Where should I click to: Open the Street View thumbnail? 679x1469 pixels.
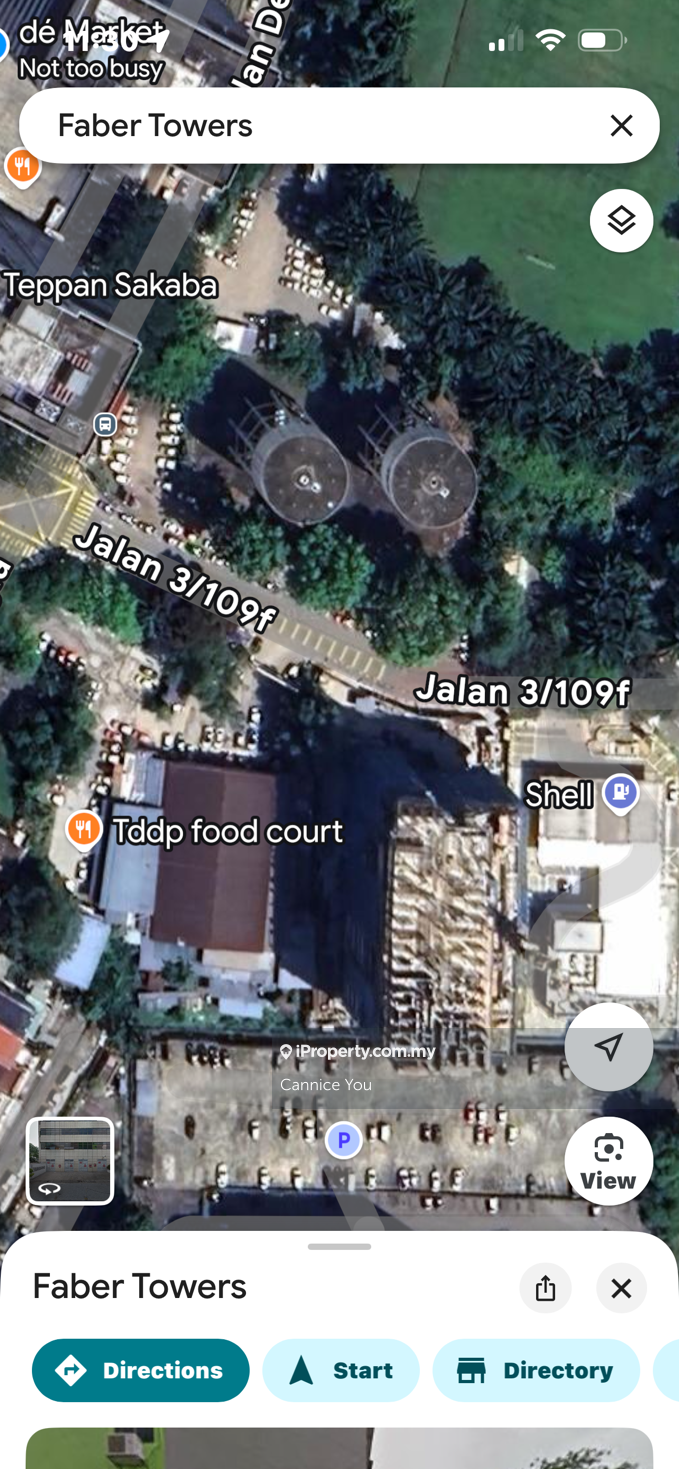[x=70, y=1160]
